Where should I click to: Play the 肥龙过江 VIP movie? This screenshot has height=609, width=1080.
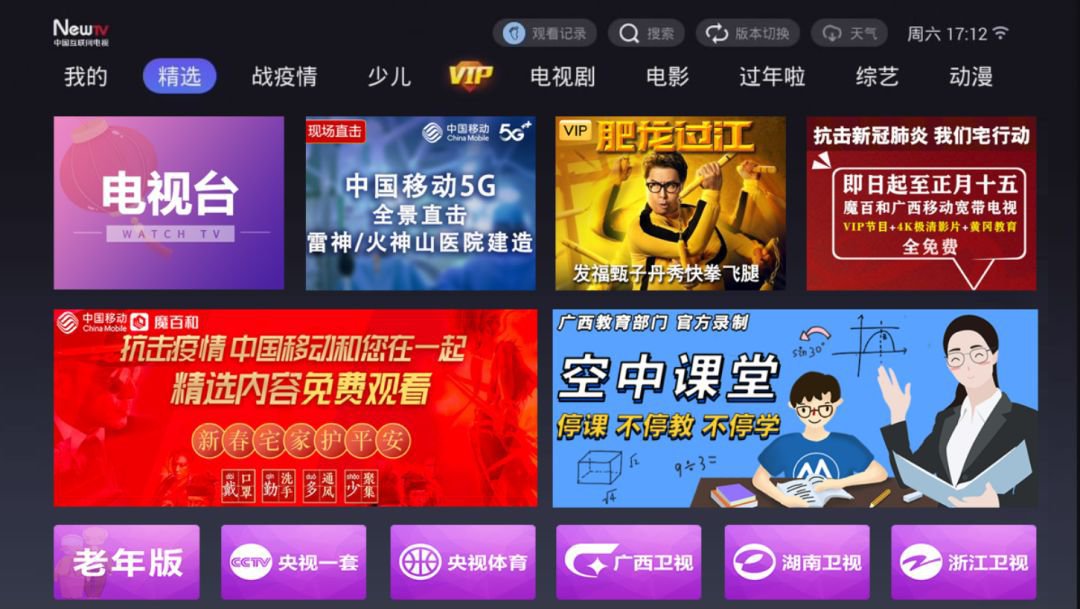(x=670, y=203)
